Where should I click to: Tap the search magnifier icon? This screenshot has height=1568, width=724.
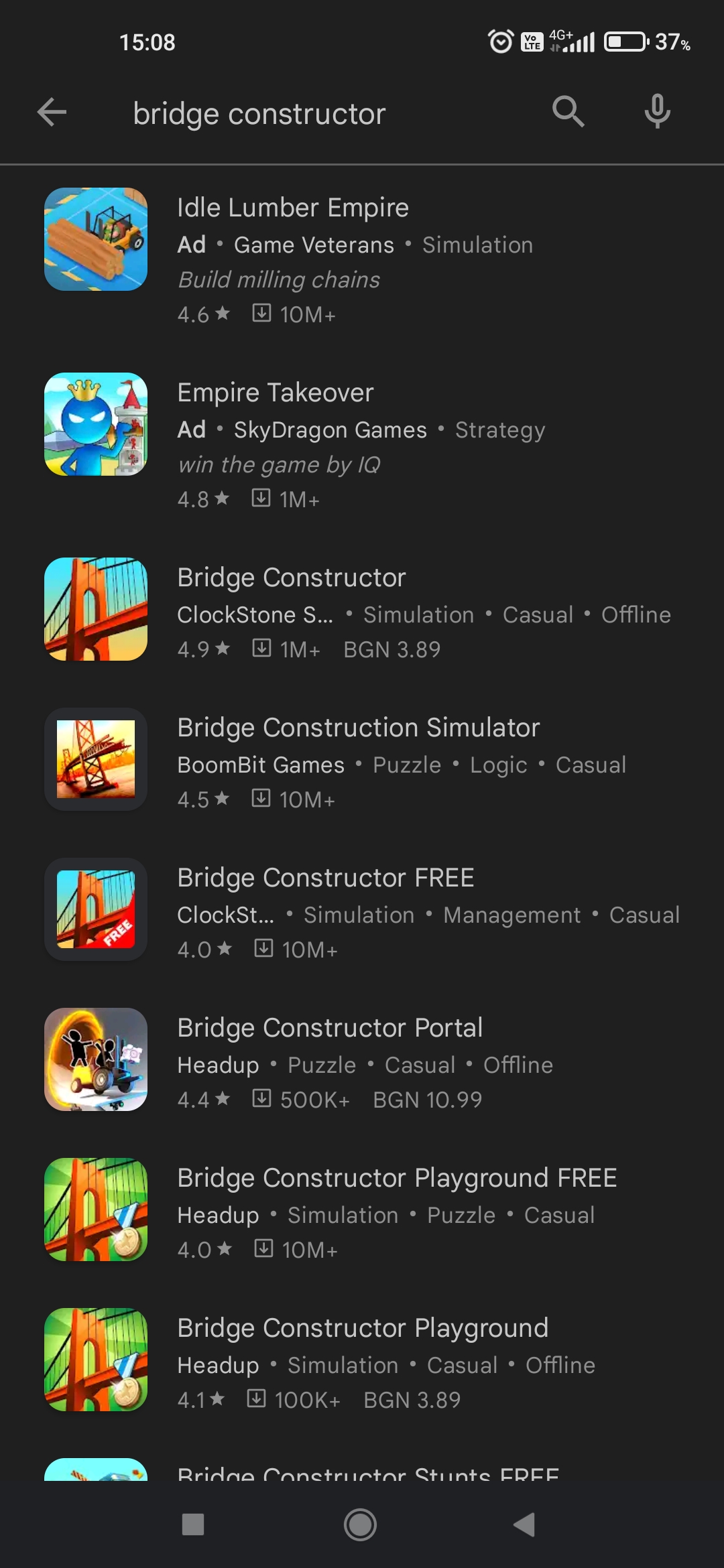point(567,111)
